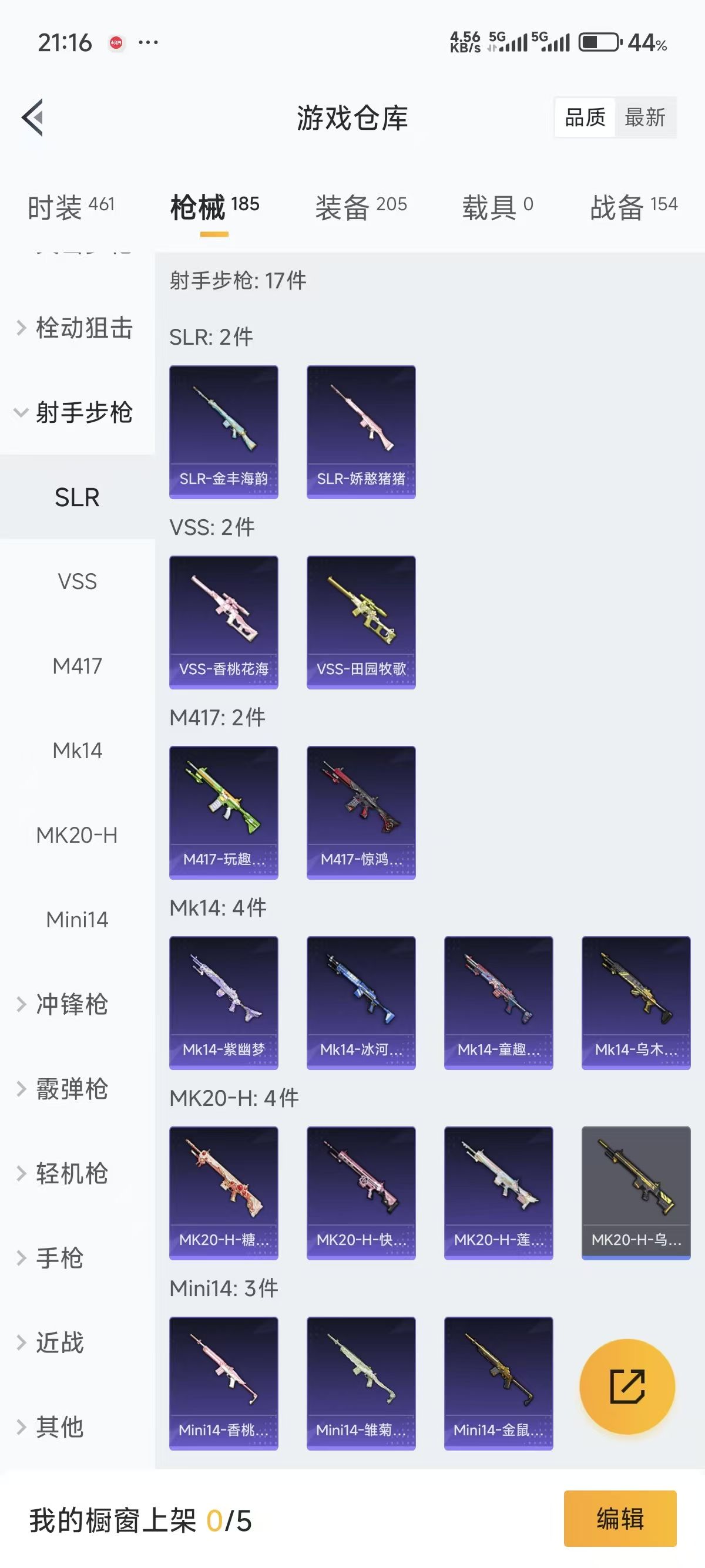The image size is (705, 1568).
Task: Switch to the 时装 tab
Action: 70,207
